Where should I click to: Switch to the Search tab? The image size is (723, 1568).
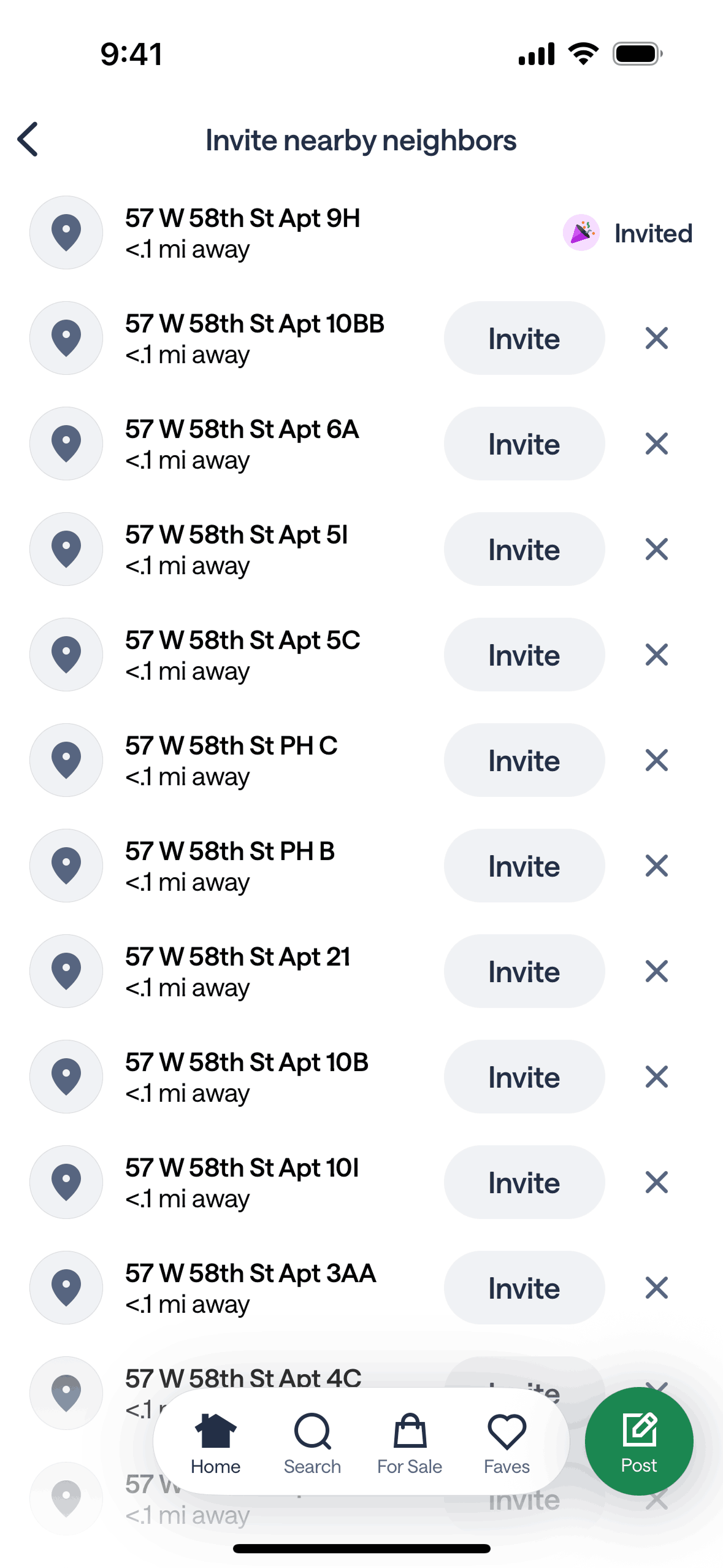[x=312, y=1443]
